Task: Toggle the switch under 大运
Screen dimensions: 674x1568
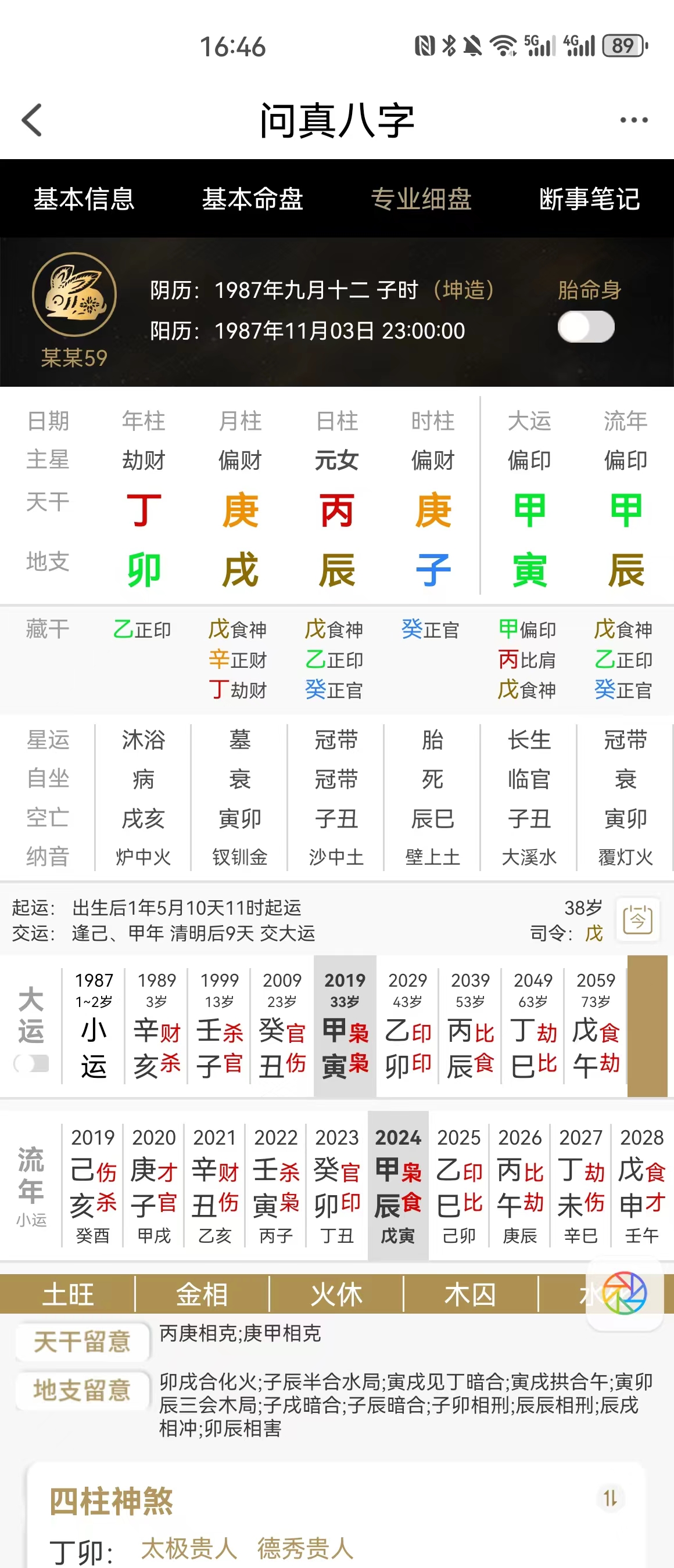Action: [x=31, y=1063]
